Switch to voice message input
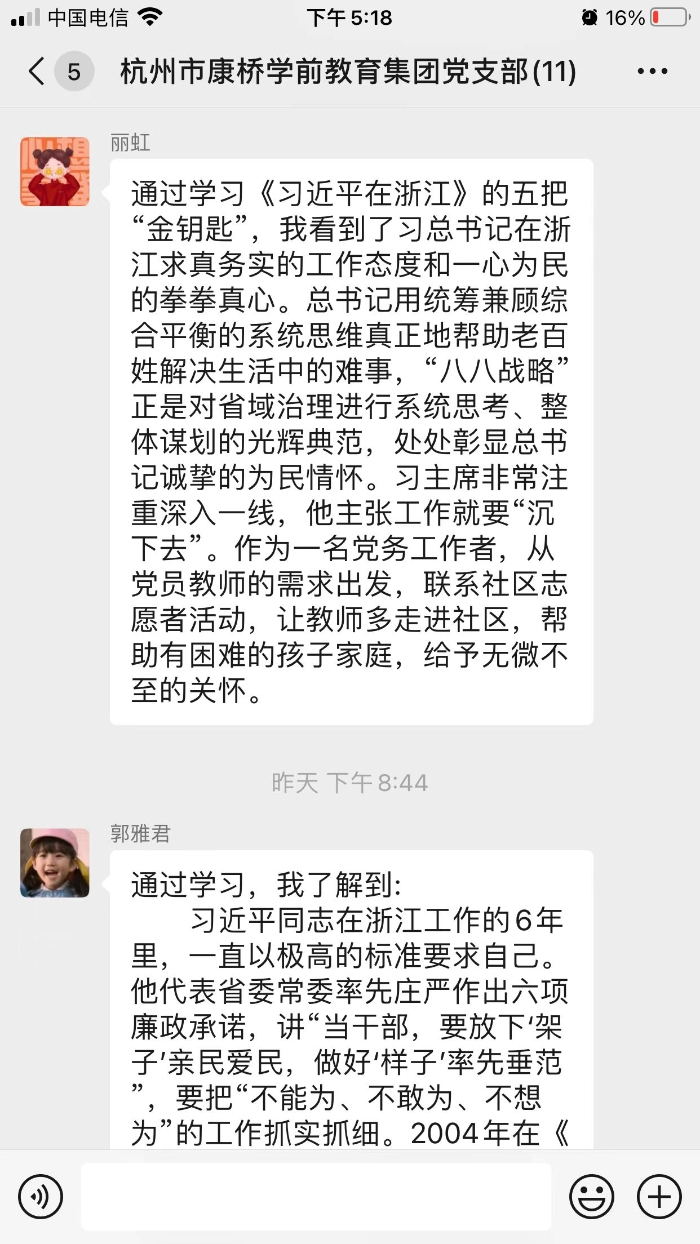The height and width of the screenshot is (1244, 700). click(40, 1196)
